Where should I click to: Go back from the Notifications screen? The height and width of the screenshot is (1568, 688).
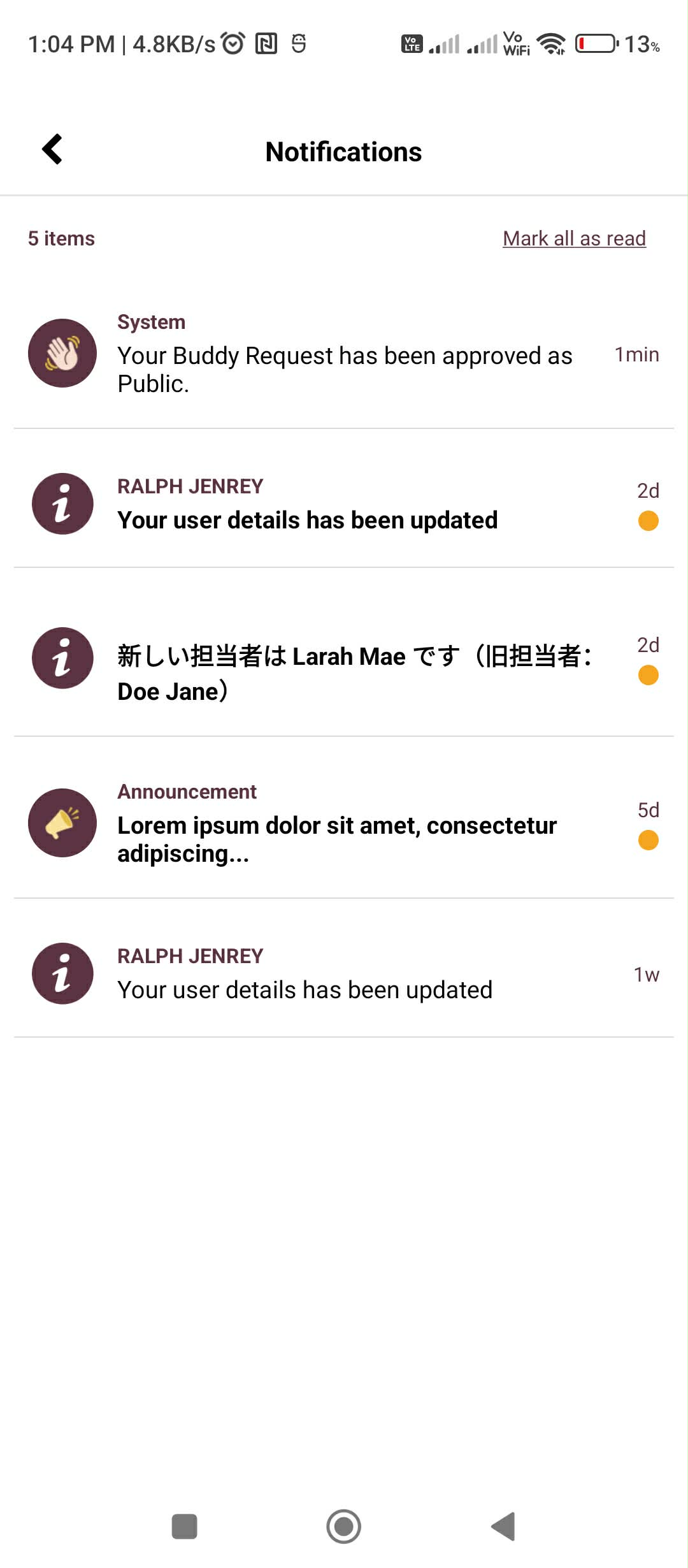pyautogui.click(x=52, y=150)
